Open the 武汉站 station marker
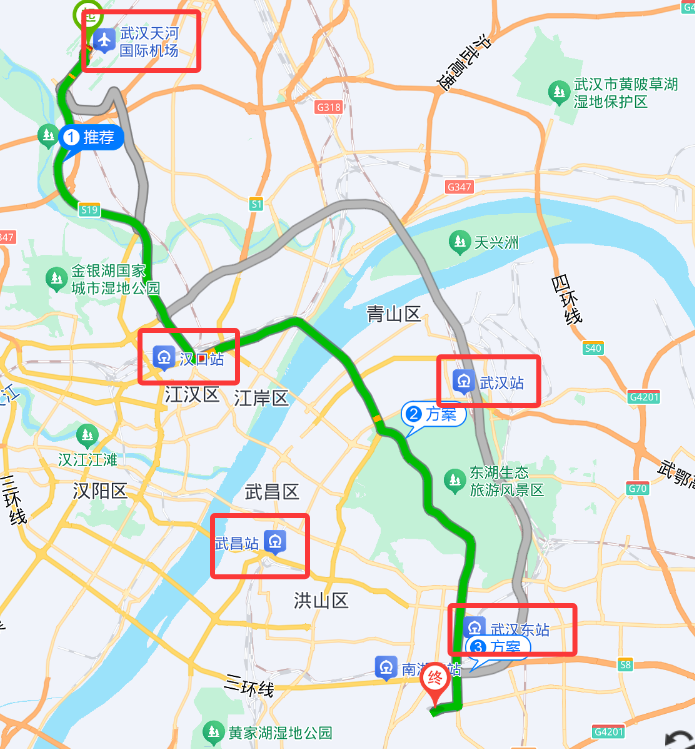Screen dimensions: 695x749 (x=463, y=381)
